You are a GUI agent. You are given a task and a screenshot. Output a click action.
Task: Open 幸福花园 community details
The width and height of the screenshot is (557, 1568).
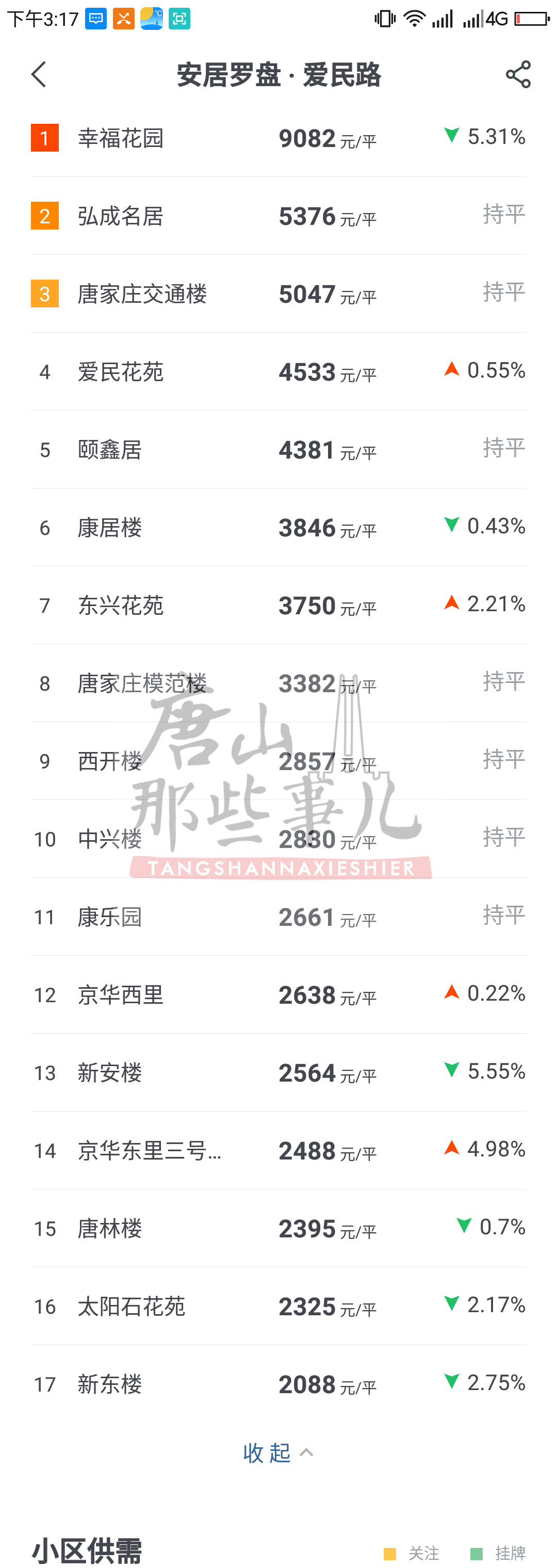click(121, 139)
